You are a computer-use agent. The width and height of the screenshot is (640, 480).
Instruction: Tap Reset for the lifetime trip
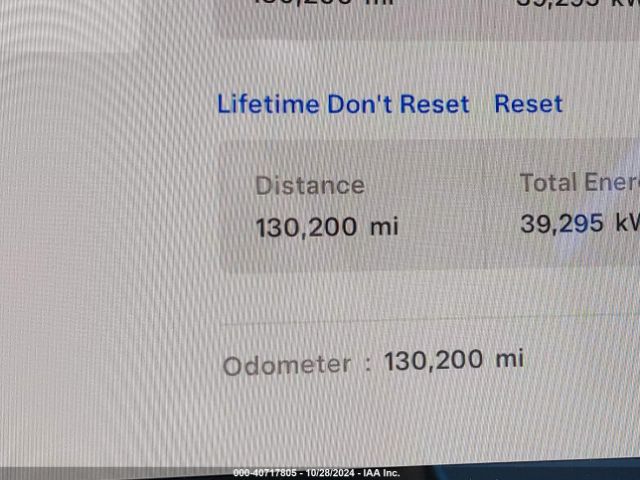[x=528, y=104]
